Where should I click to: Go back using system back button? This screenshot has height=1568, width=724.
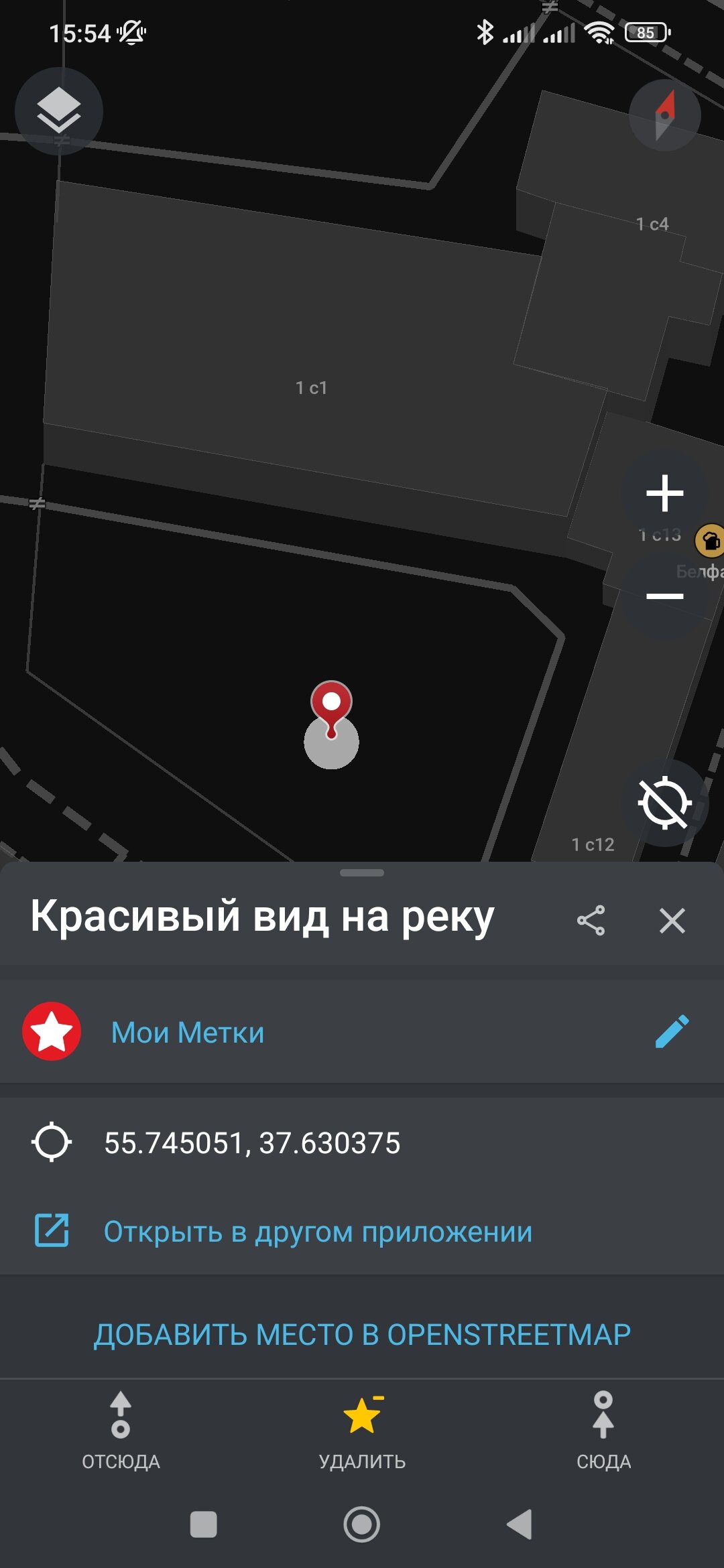click(x=520, y=1524)
